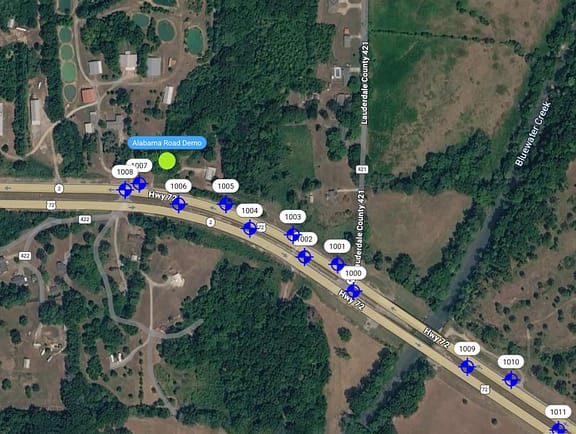
Task: Tap point marker 1009
Action: pyautogui.click(x=467, y=366)
